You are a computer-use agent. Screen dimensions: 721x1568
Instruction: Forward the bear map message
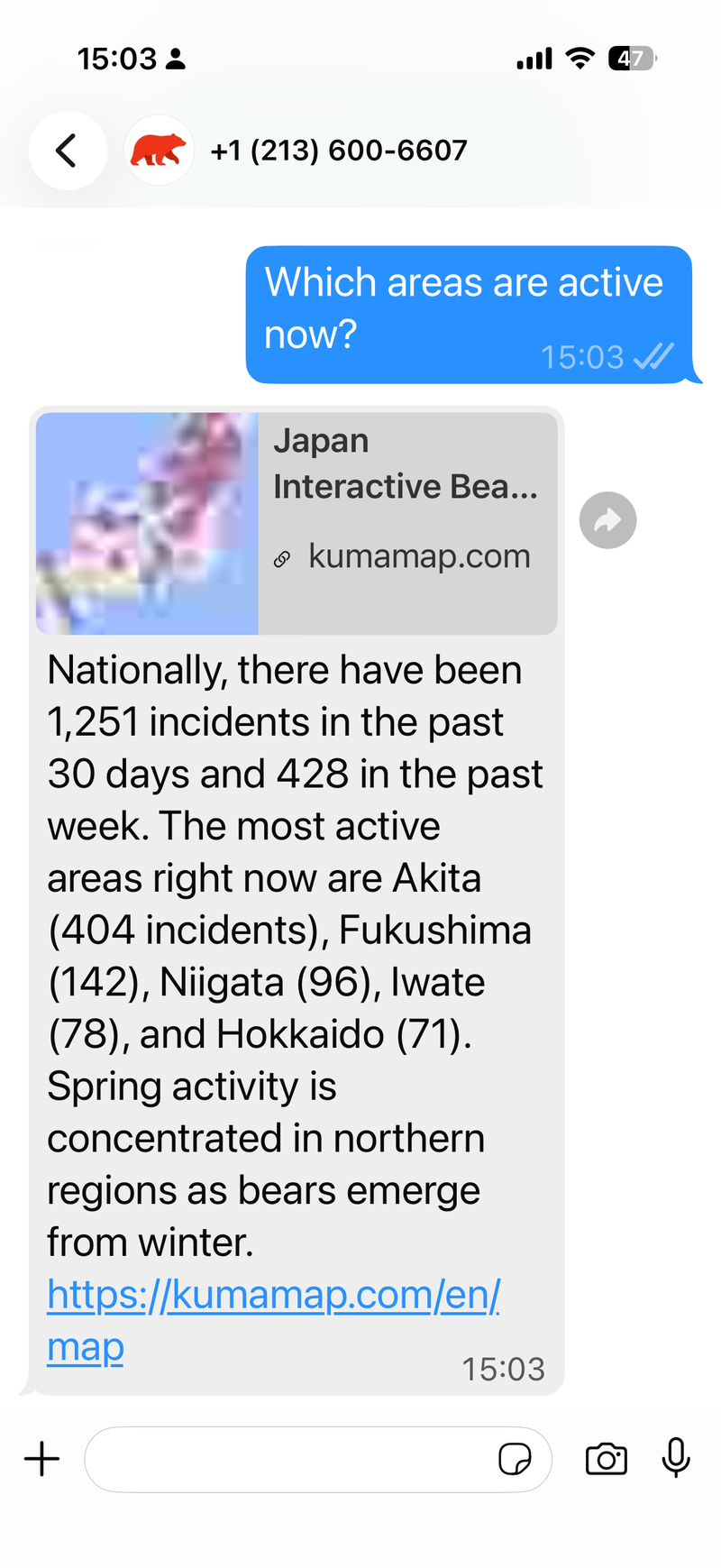pyautogui.click(x=607, y=520)
